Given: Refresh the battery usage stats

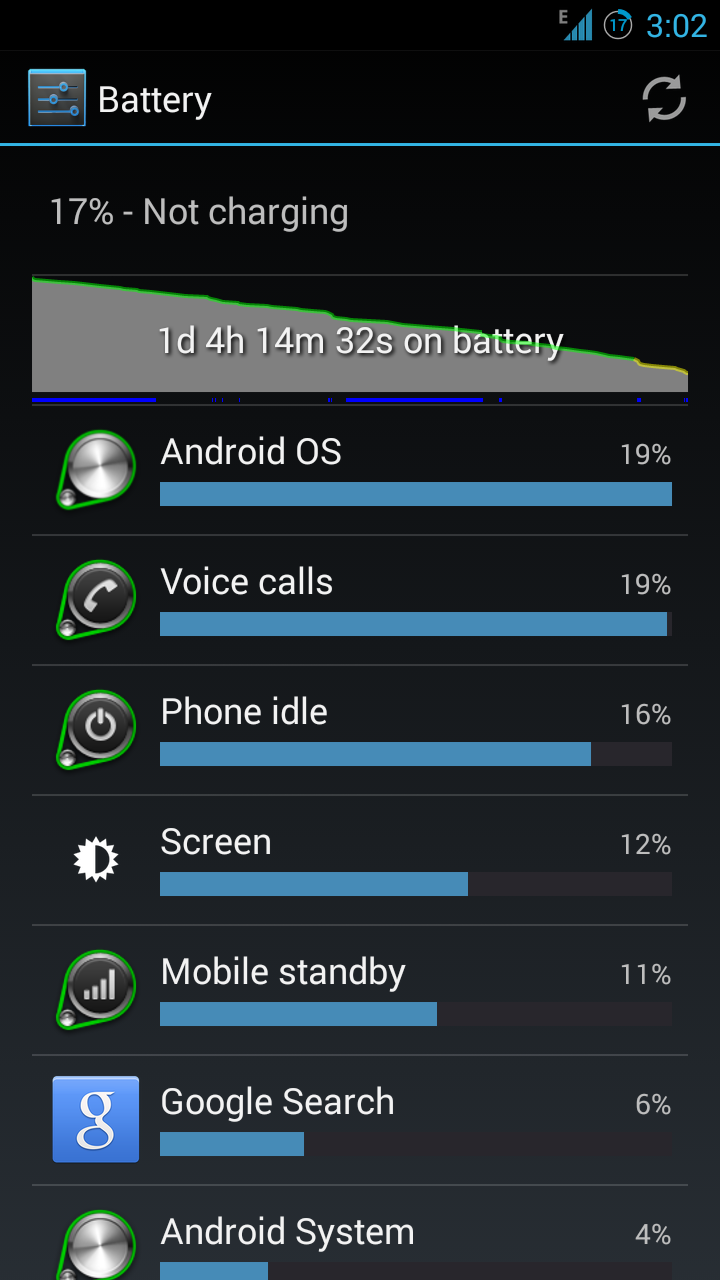Looking at the screenshot, I should 664,99.
